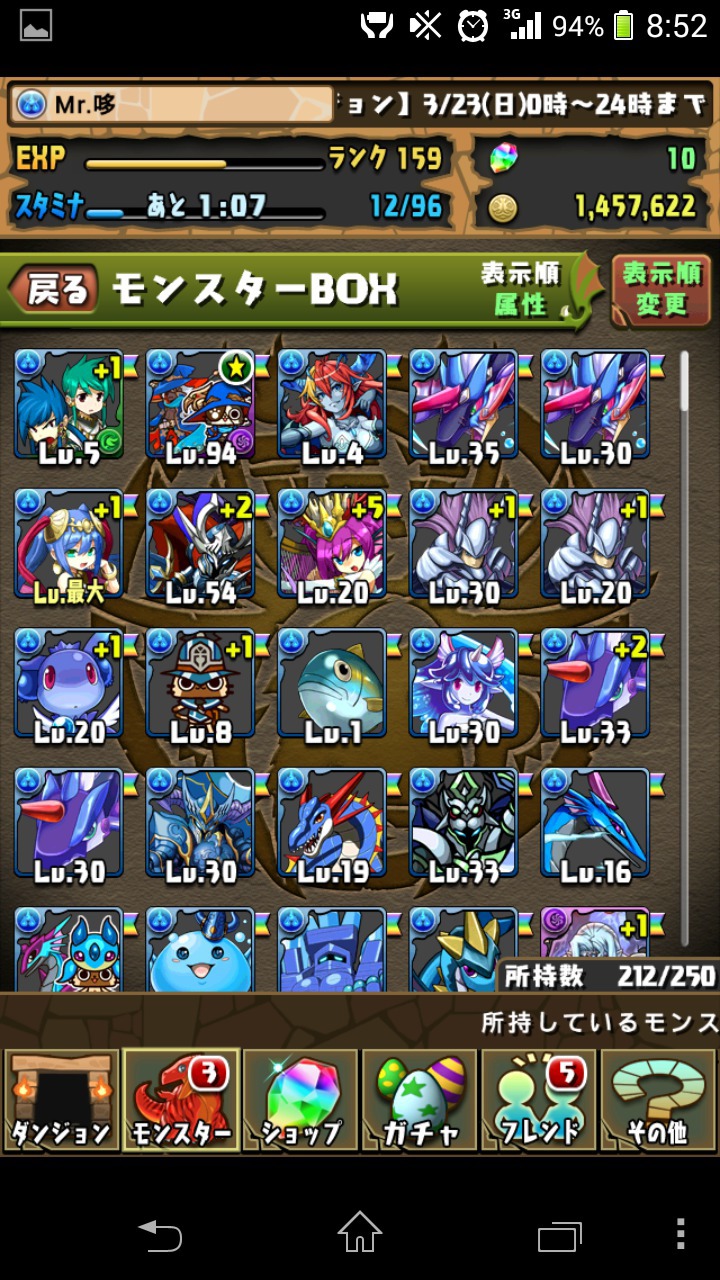Go to the Android home screen
Screen dimensions: 720x1280
[360, 1233]
